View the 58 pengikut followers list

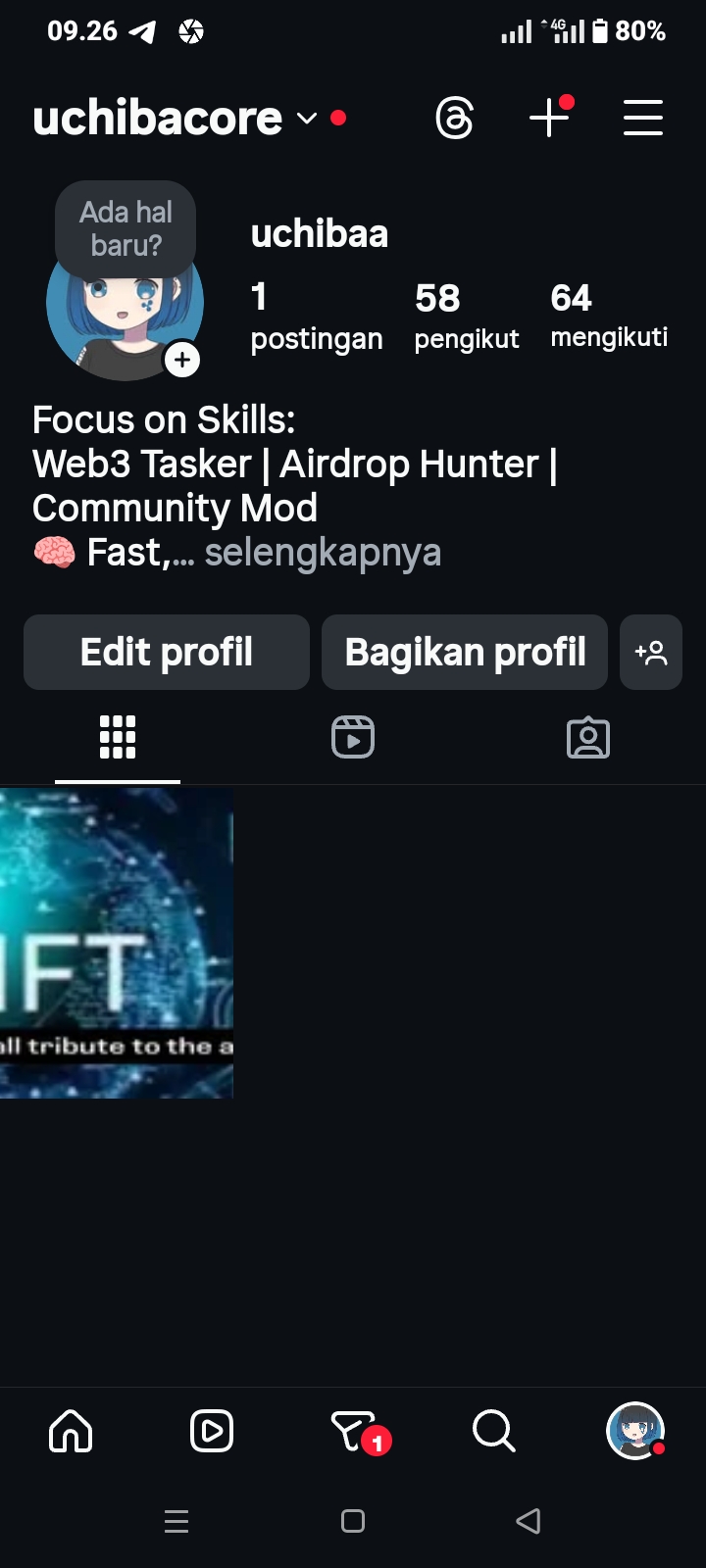tap(466, 316)
